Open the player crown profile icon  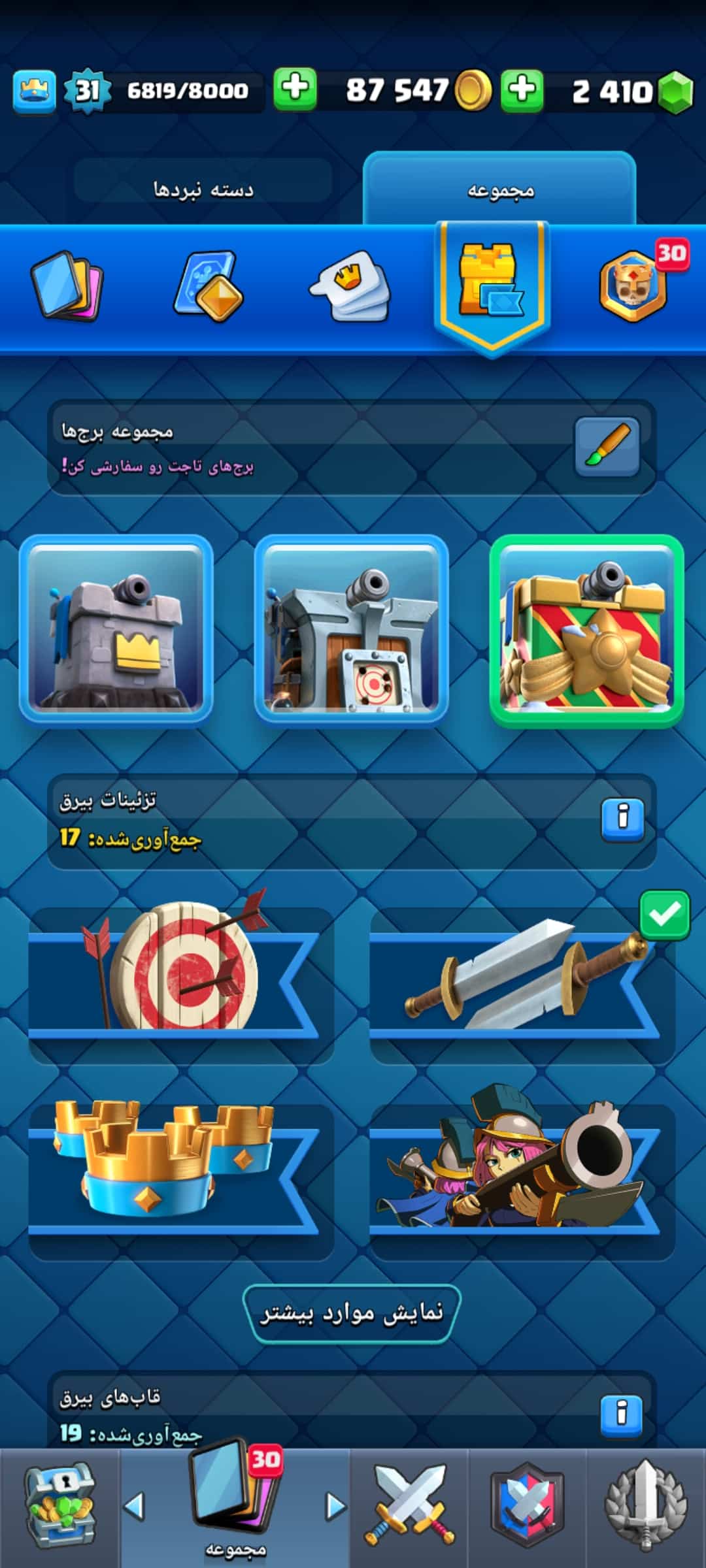tap(34, 91)
